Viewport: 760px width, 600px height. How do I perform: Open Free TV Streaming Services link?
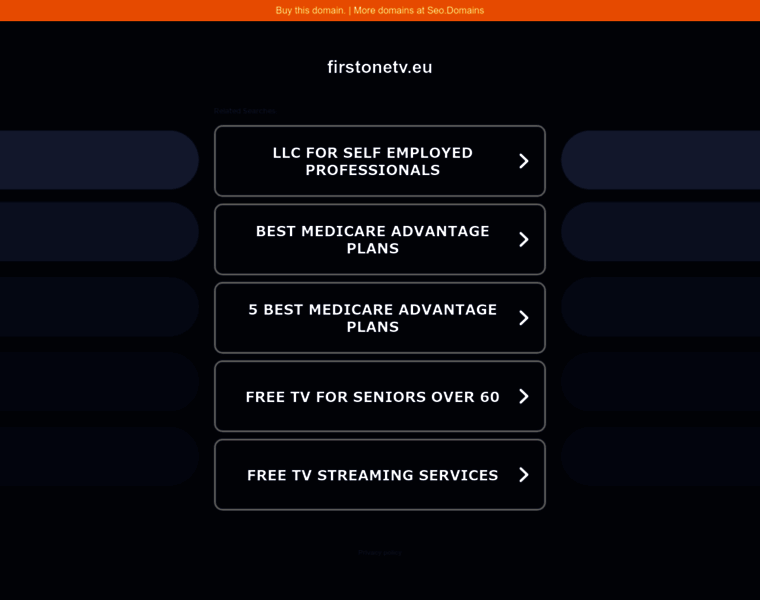(x=379, y=475)
